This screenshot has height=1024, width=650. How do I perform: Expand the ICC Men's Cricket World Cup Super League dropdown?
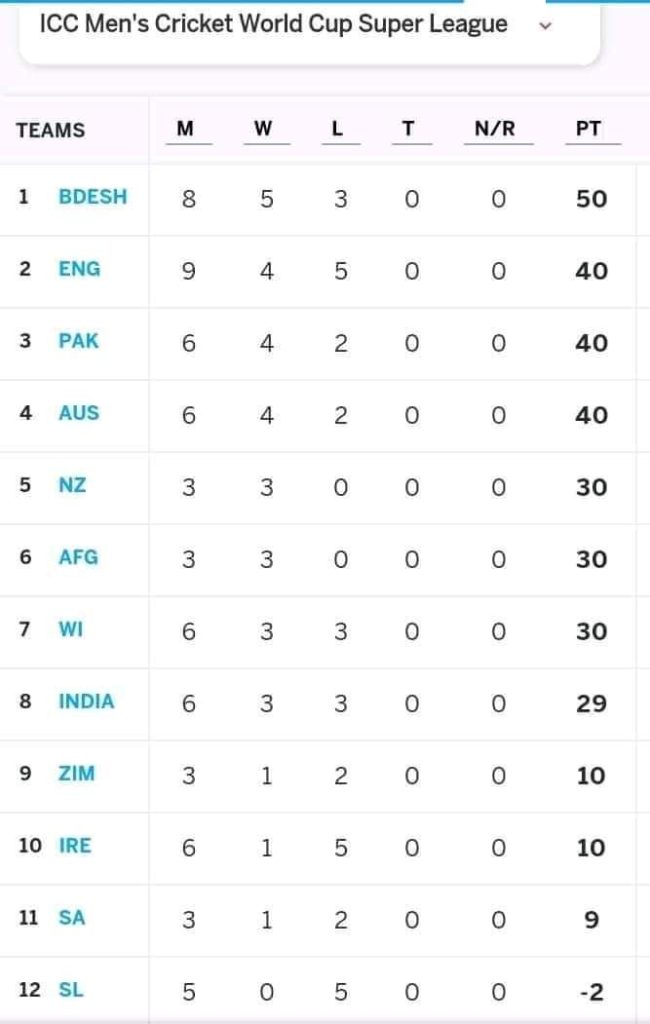[545, 26]
